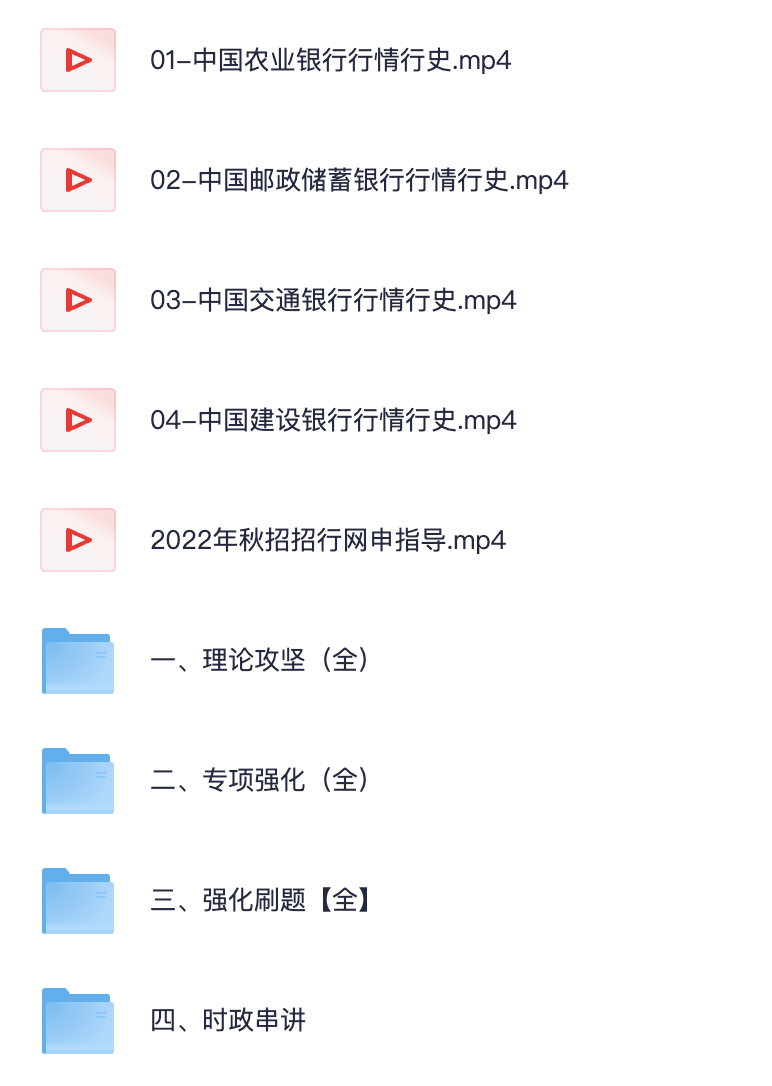The image size is (772, 1086).
Task: Click the folder icon beside 三、强化刷题【全】
Action: (x=78, y=900)
